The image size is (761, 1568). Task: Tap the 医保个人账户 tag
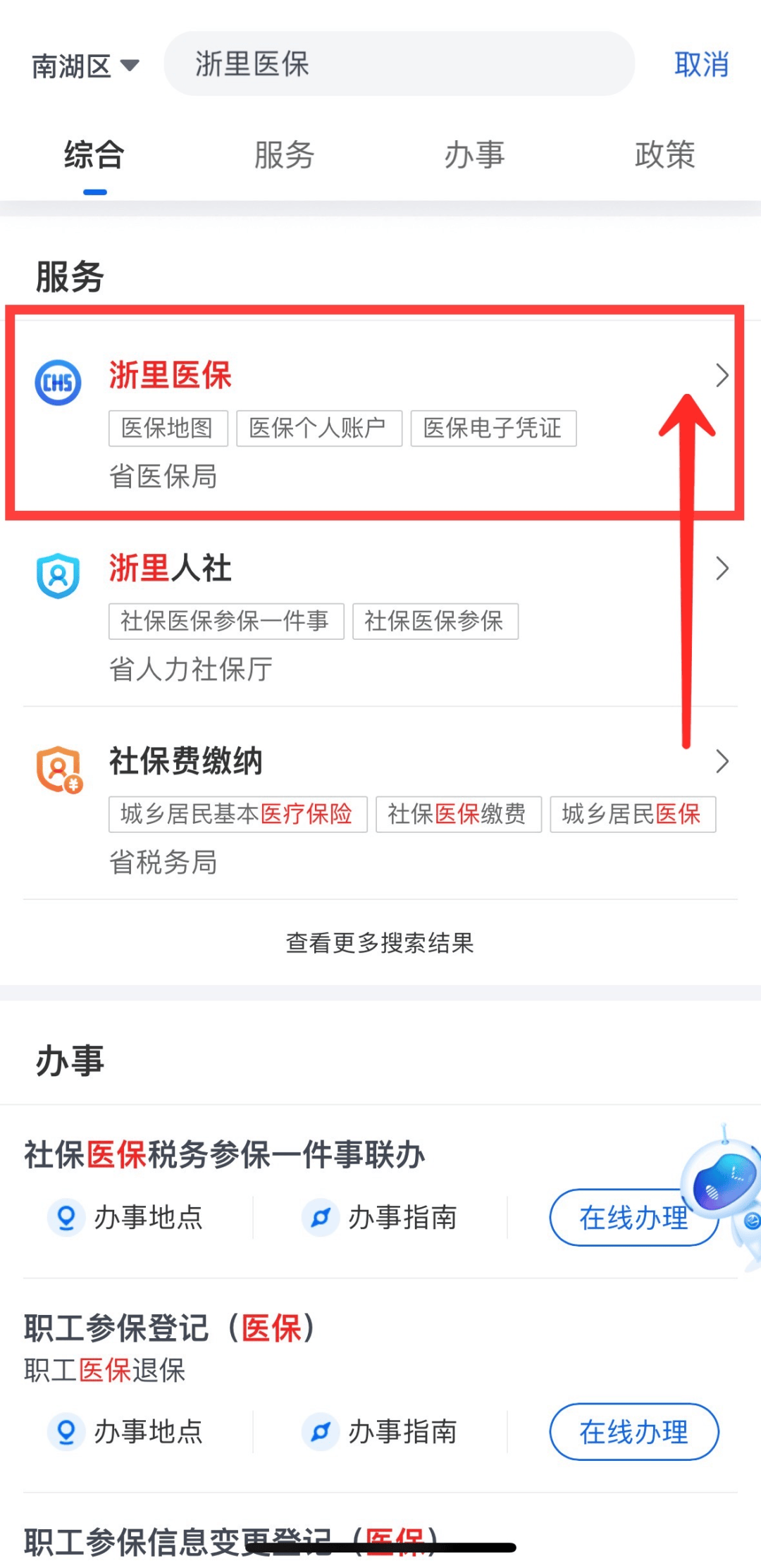318,428
